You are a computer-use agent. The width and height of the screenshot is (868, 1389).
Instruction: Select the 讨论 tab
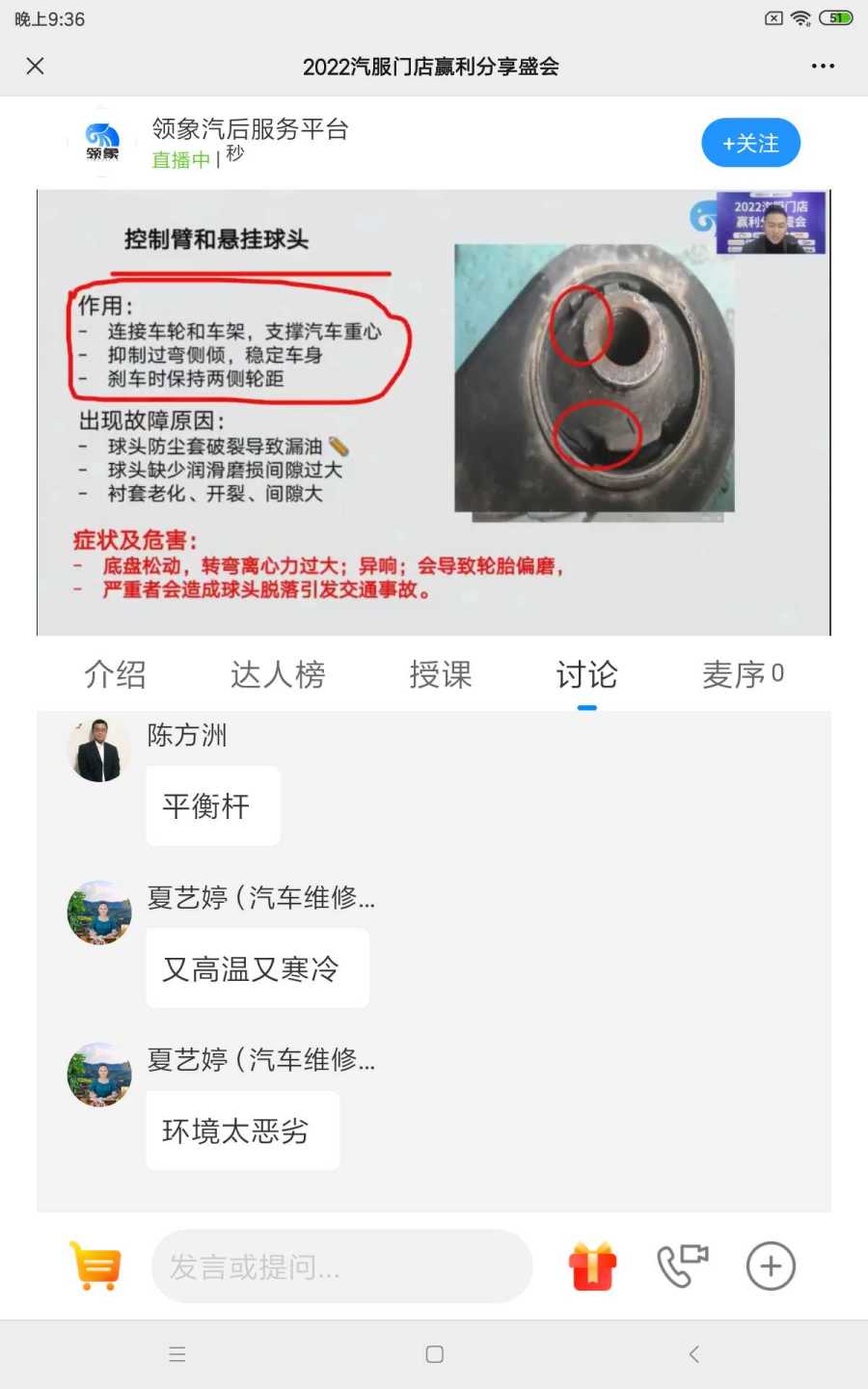(x=586, y=674)
